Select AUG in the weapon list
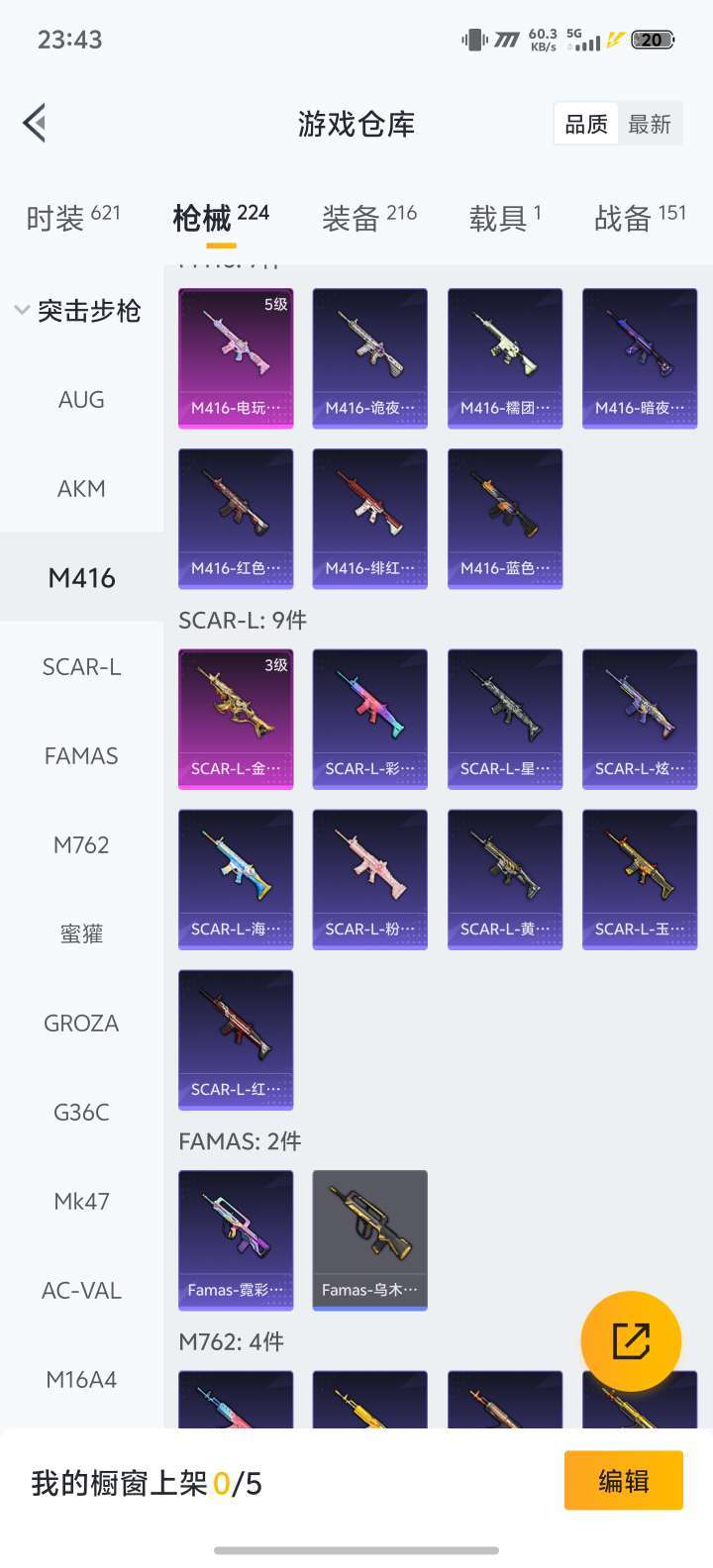 [81, 400]
